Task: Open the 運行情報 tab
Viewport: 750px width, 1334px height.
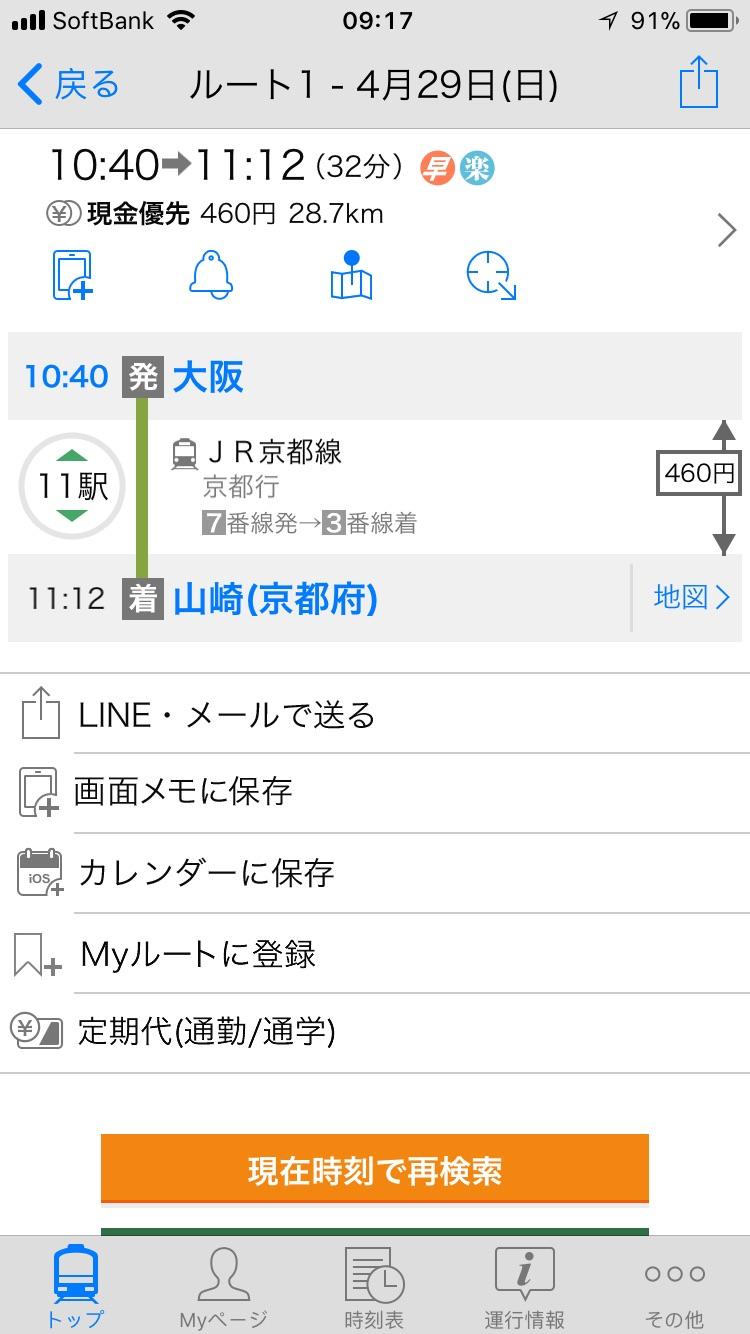Action: tap(525, 1288)
